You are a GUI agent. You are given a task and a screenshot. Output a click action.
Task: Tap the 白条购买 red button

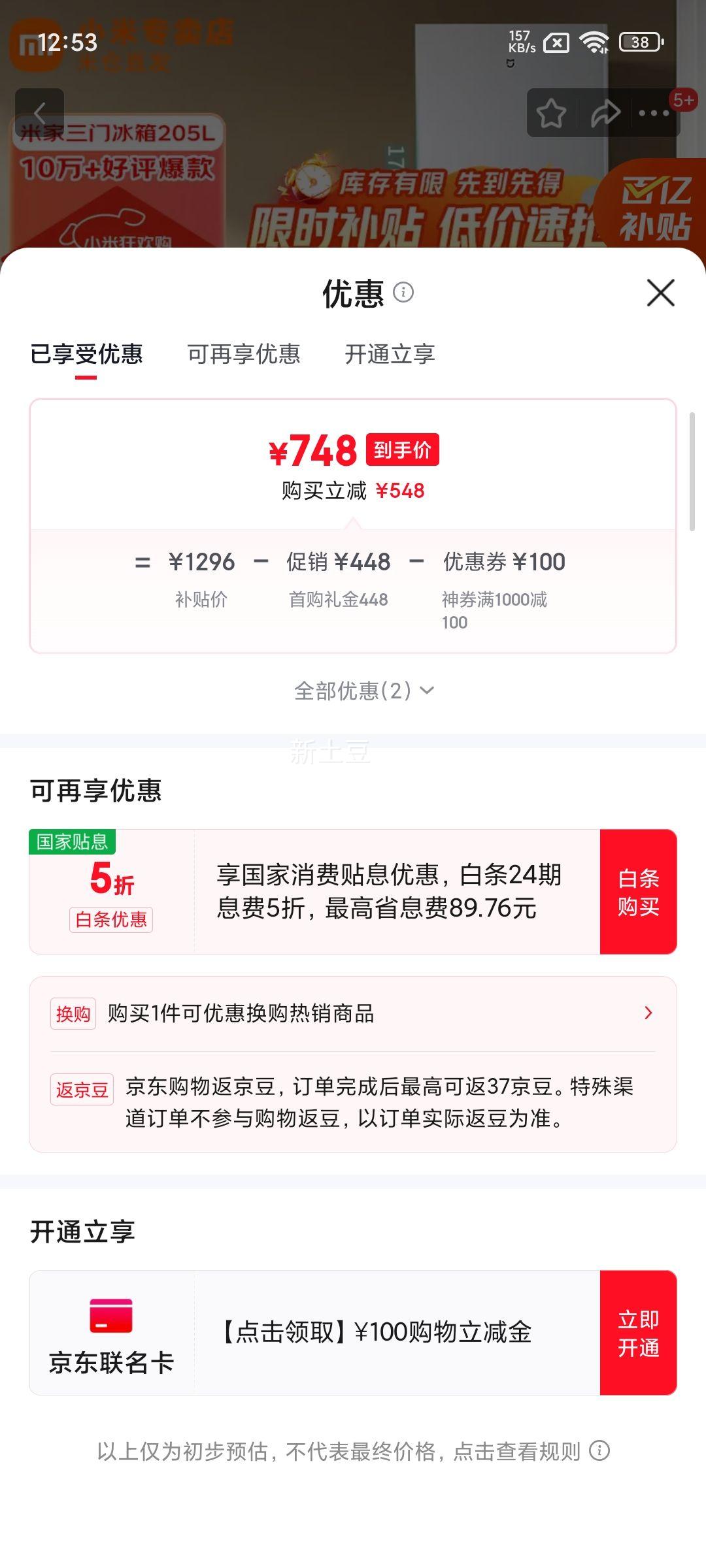(639, 892)
